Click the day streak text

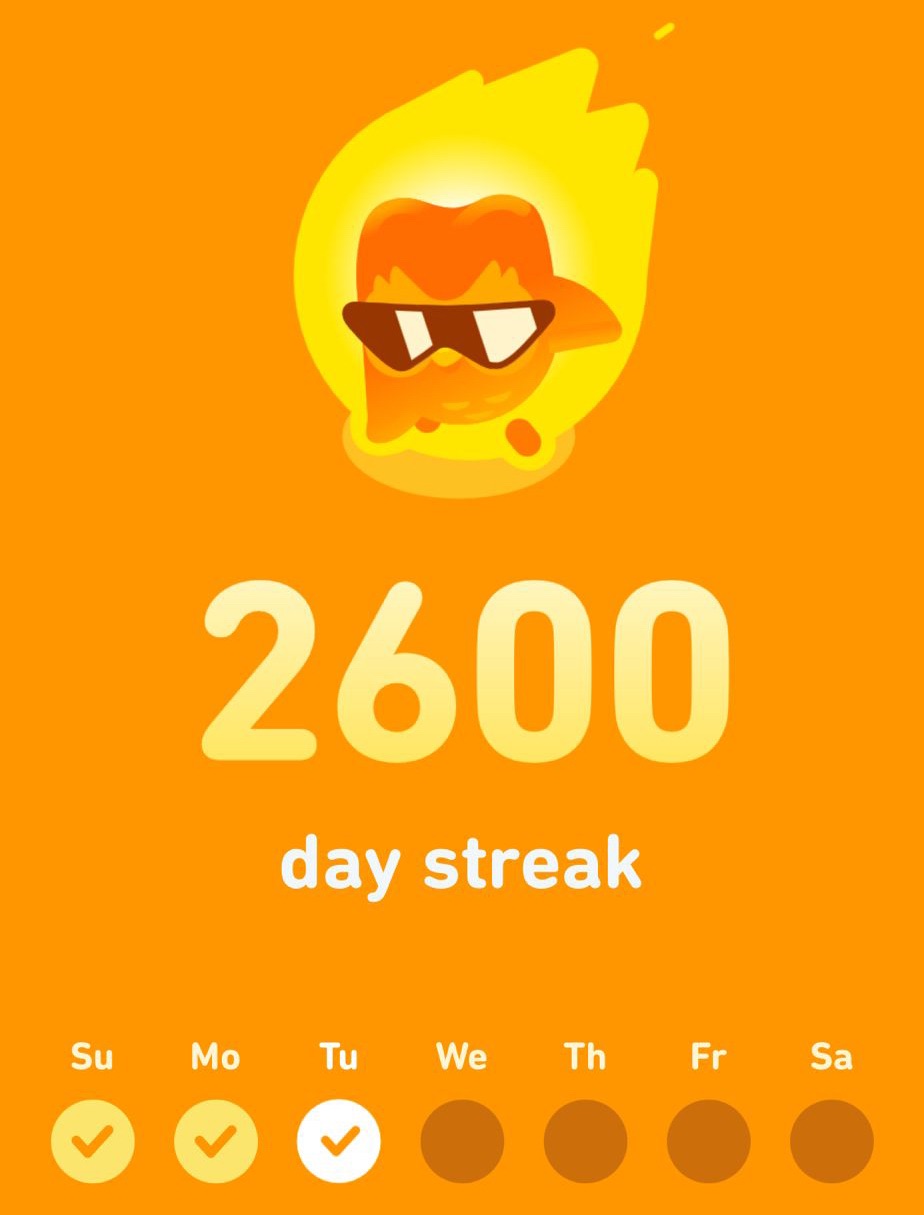[x=462, y=862]
